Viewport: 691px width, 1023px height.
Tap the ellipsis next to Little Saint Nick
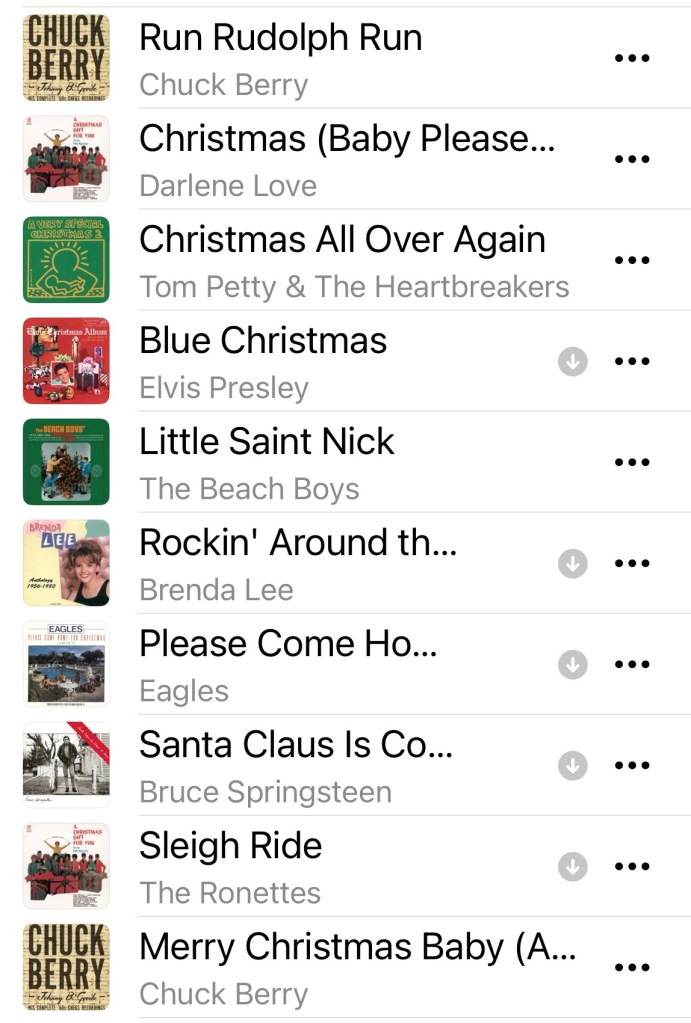pos(631,462)
